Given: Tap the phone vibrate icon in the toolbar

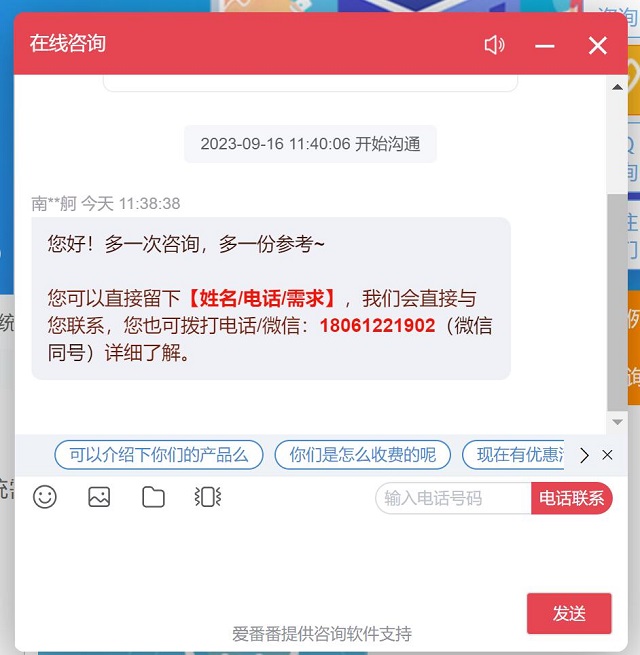Looking at the screenshot, I should [x=207, y=497].
